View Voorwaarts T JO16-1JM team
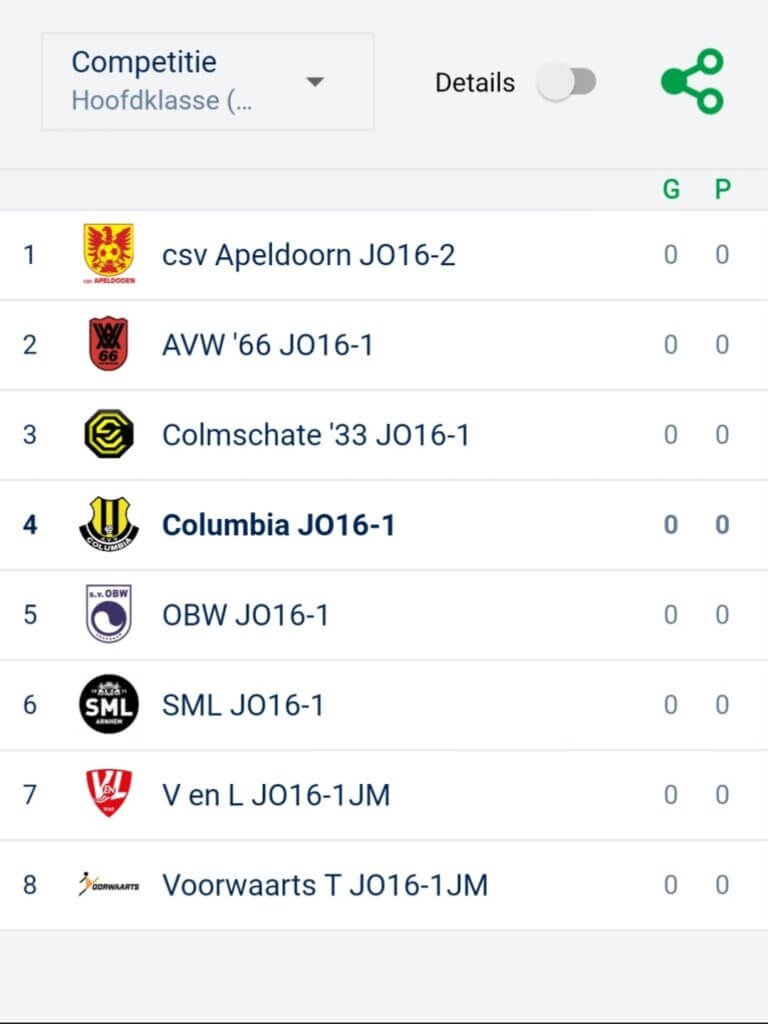Screen dimensions: 768x1024 pyautogui.click(x=324, y=885)
